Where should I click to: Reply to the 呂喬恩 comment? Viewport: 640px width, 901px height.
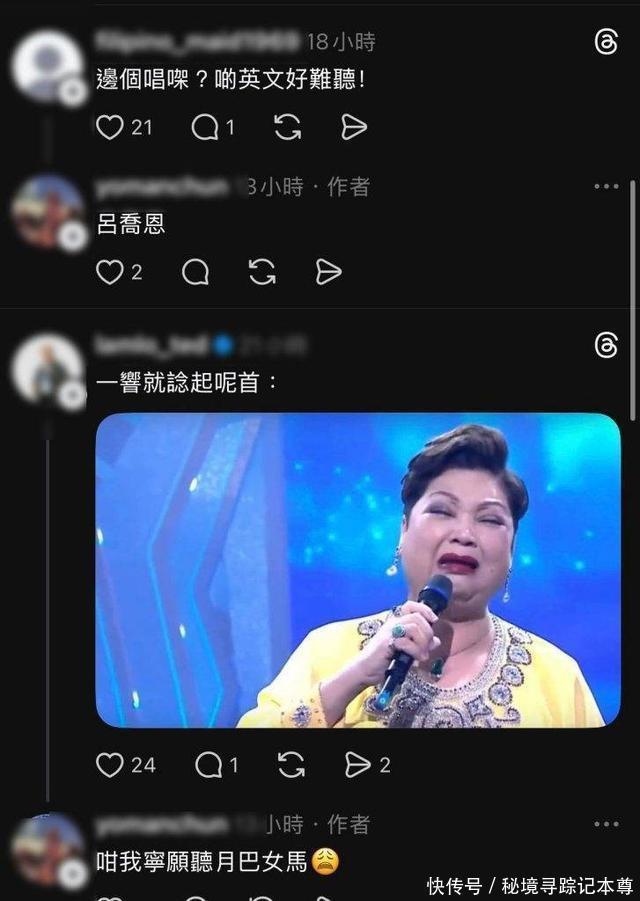tap(196, 272)
